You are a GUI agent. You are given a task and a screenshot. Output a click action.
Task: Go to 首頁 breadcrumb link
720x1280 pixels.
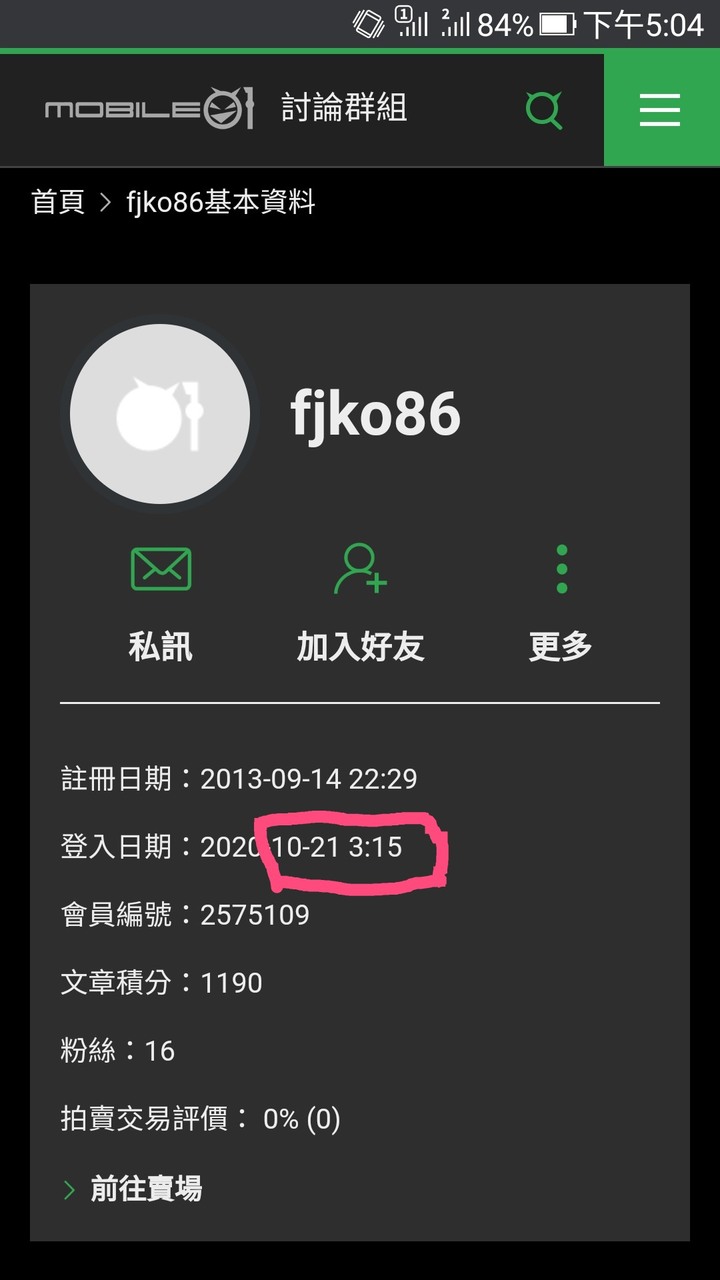click(x=58, y=203)
